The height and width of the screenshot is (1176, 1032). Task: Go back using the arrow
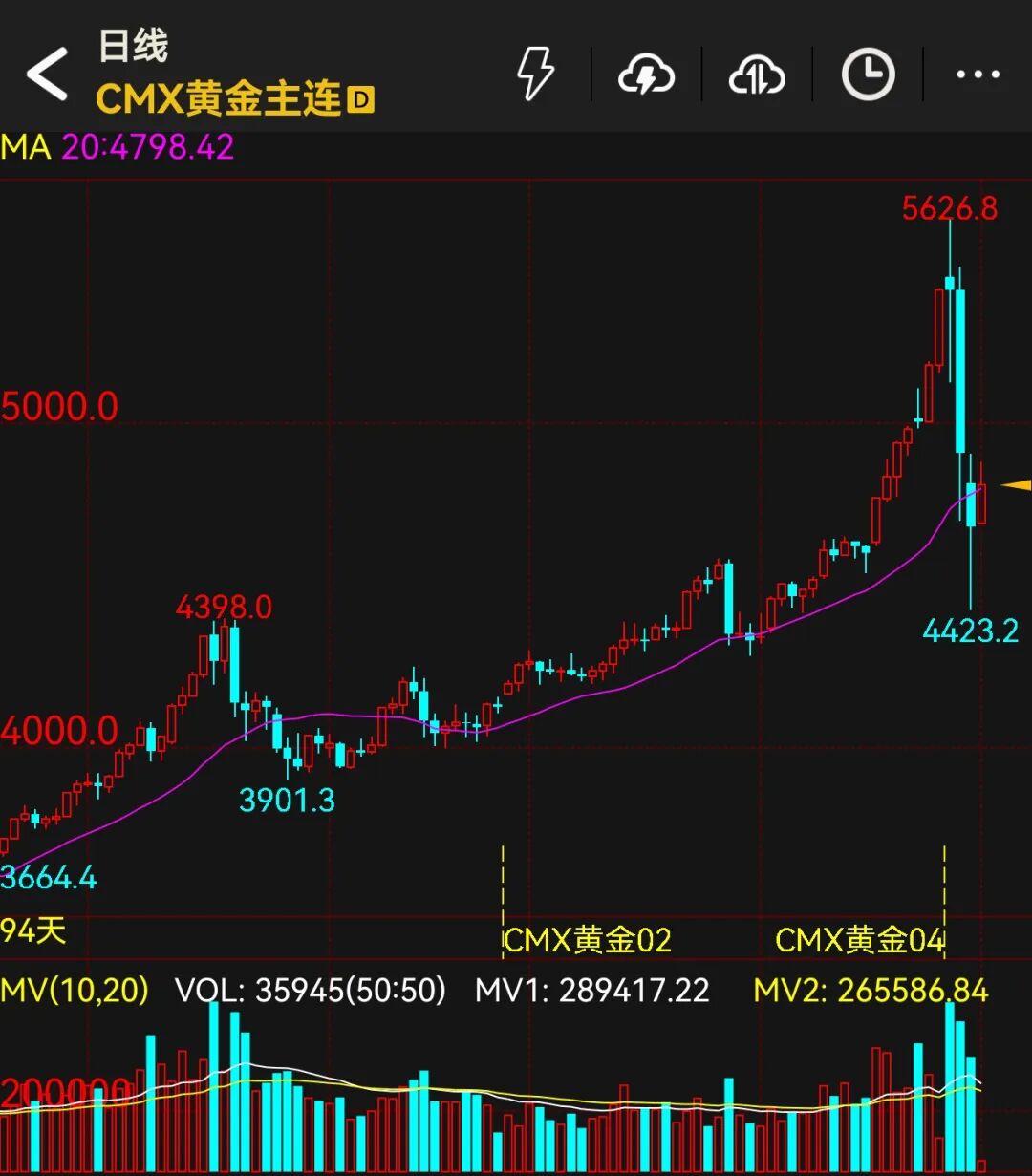(48, 74)
